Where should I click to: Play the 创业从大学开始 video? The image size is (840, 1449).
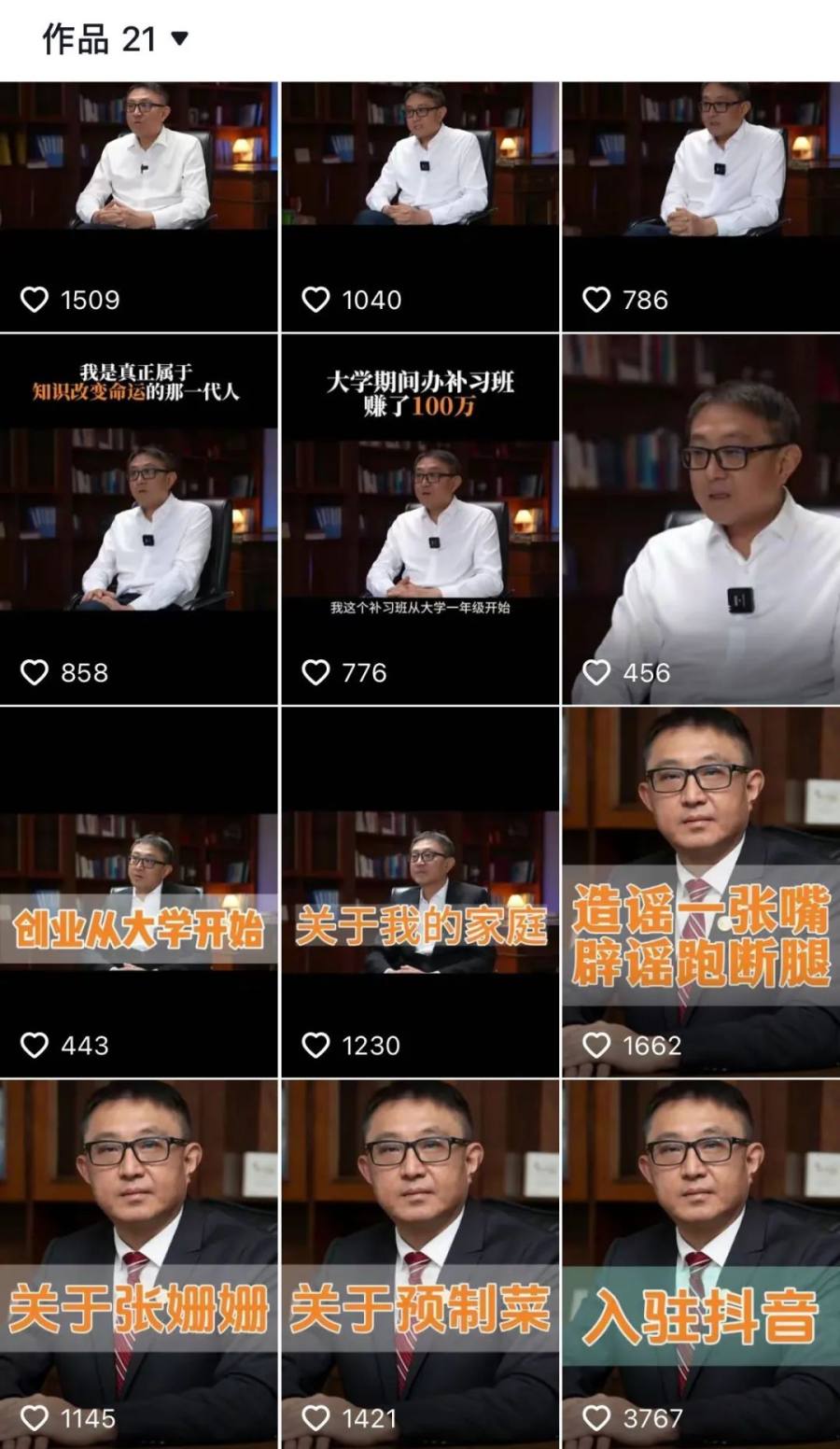(x=138, y=892)
